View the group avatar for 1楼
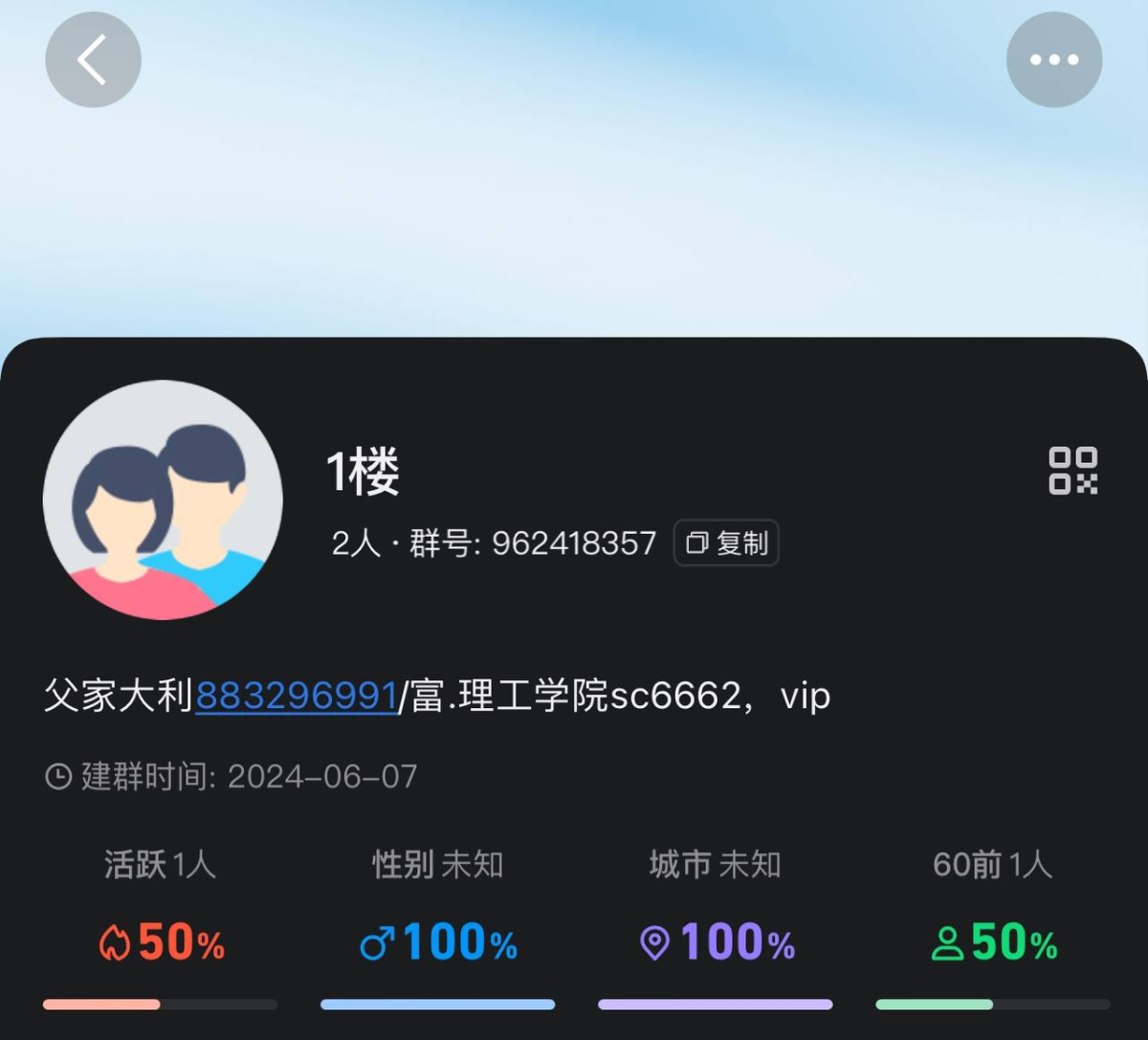Image resolution: width=1148 pixels, height=1040 pixels. (163, 499)
